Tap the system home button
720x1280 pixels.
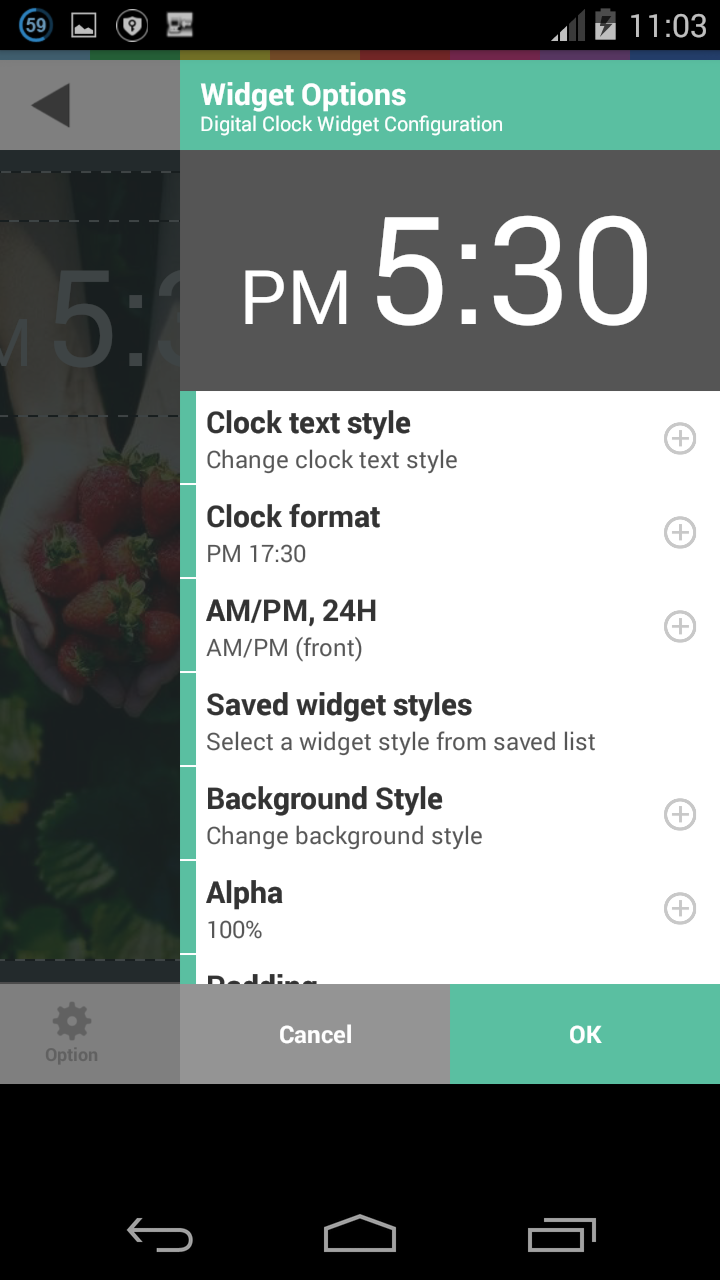[x=360, y=1234]
